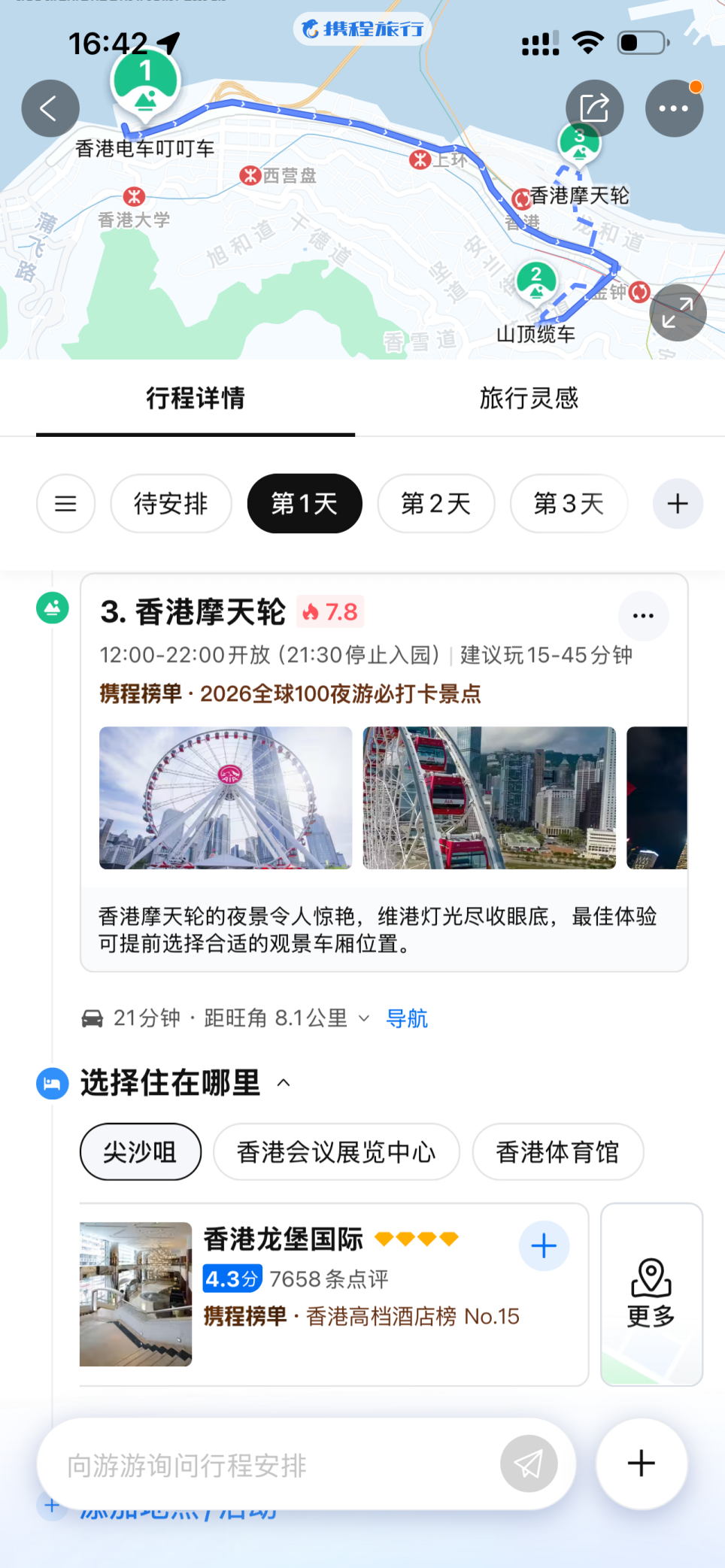725x1568 pixels.
Task: Switch to 第2天 itinerary
Action: [435, 504]
